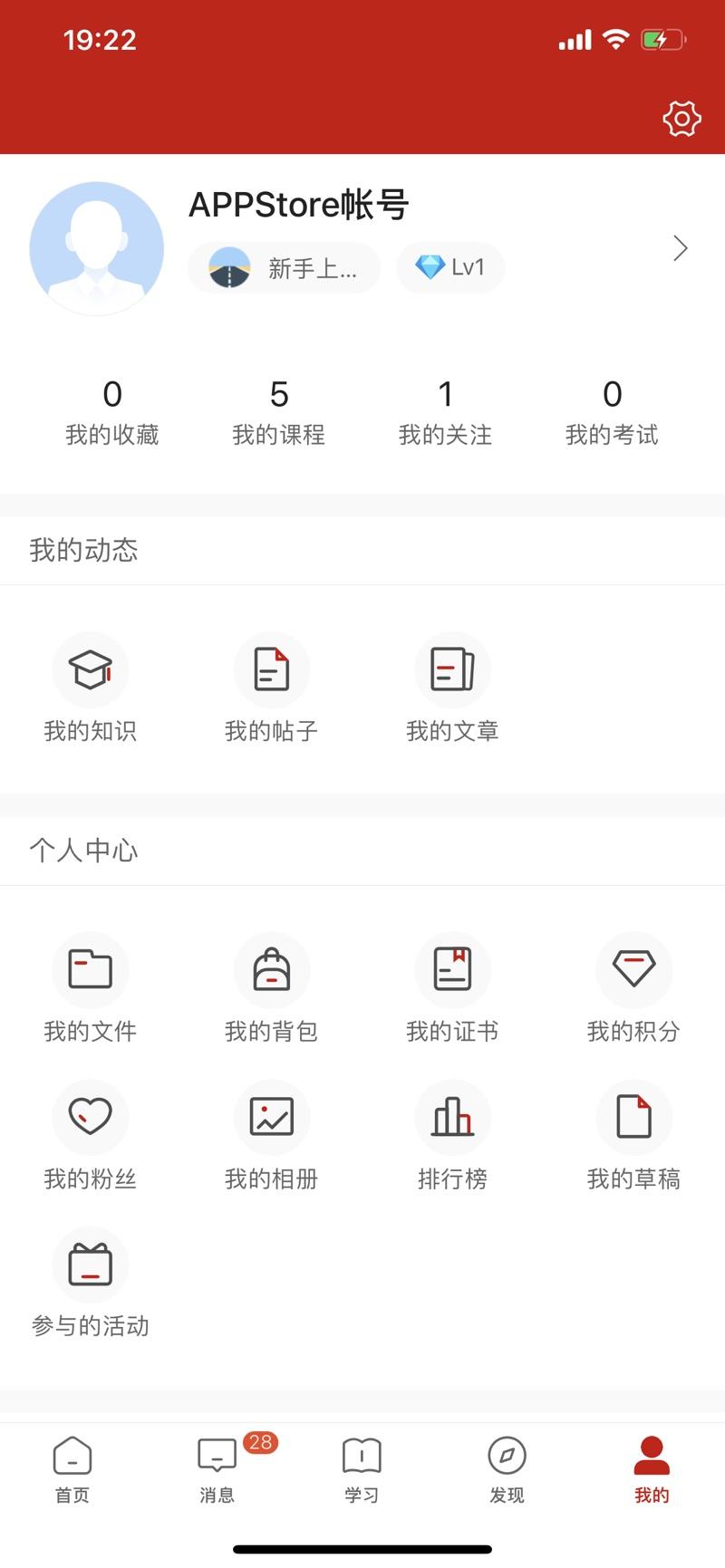Open 我的知识 (My Knowledge)

pos(91,688)
